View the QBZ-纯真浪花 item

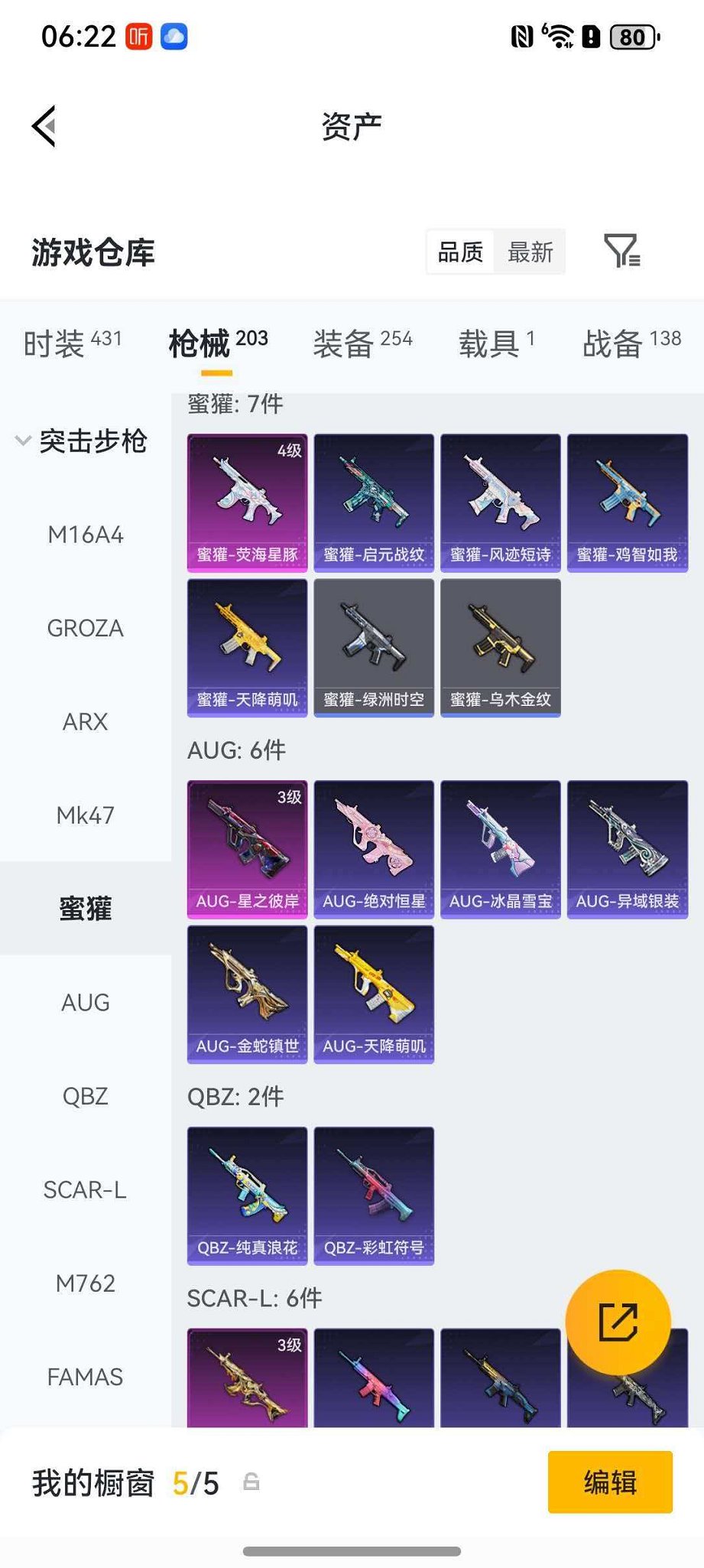coord(247,1196)
